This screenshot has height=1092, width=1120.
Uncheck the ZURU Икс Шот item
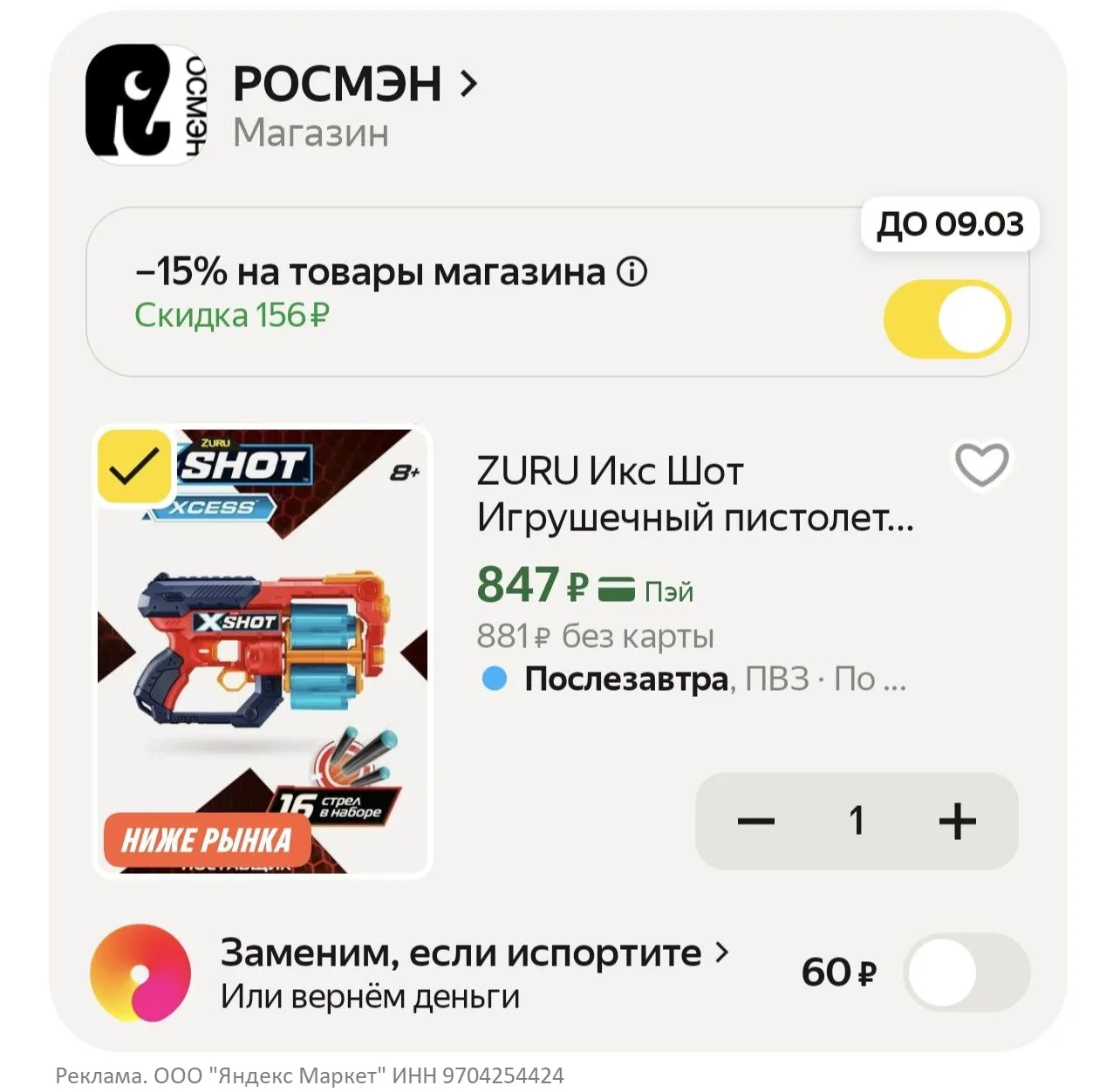133,468
